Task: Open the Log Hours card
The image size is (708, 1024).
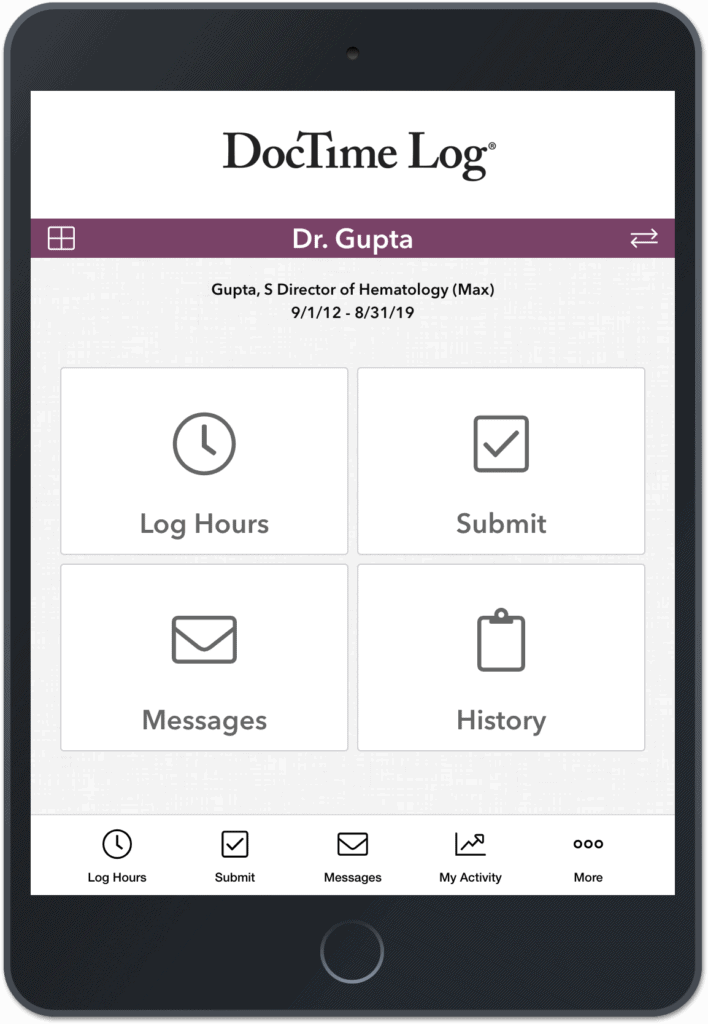Action: (x=204, y=461)
